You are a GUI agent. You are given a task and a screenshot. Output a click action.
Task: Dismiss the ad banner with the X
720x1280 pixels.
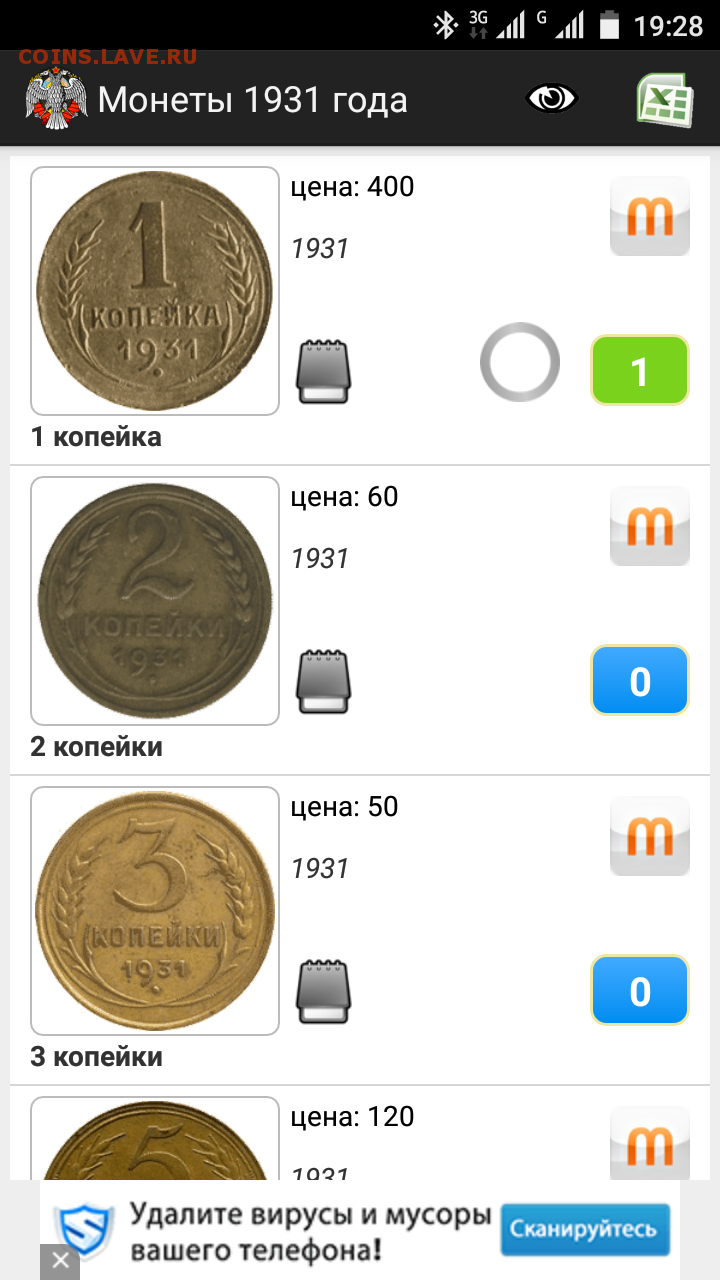[x=59, y=1261]
